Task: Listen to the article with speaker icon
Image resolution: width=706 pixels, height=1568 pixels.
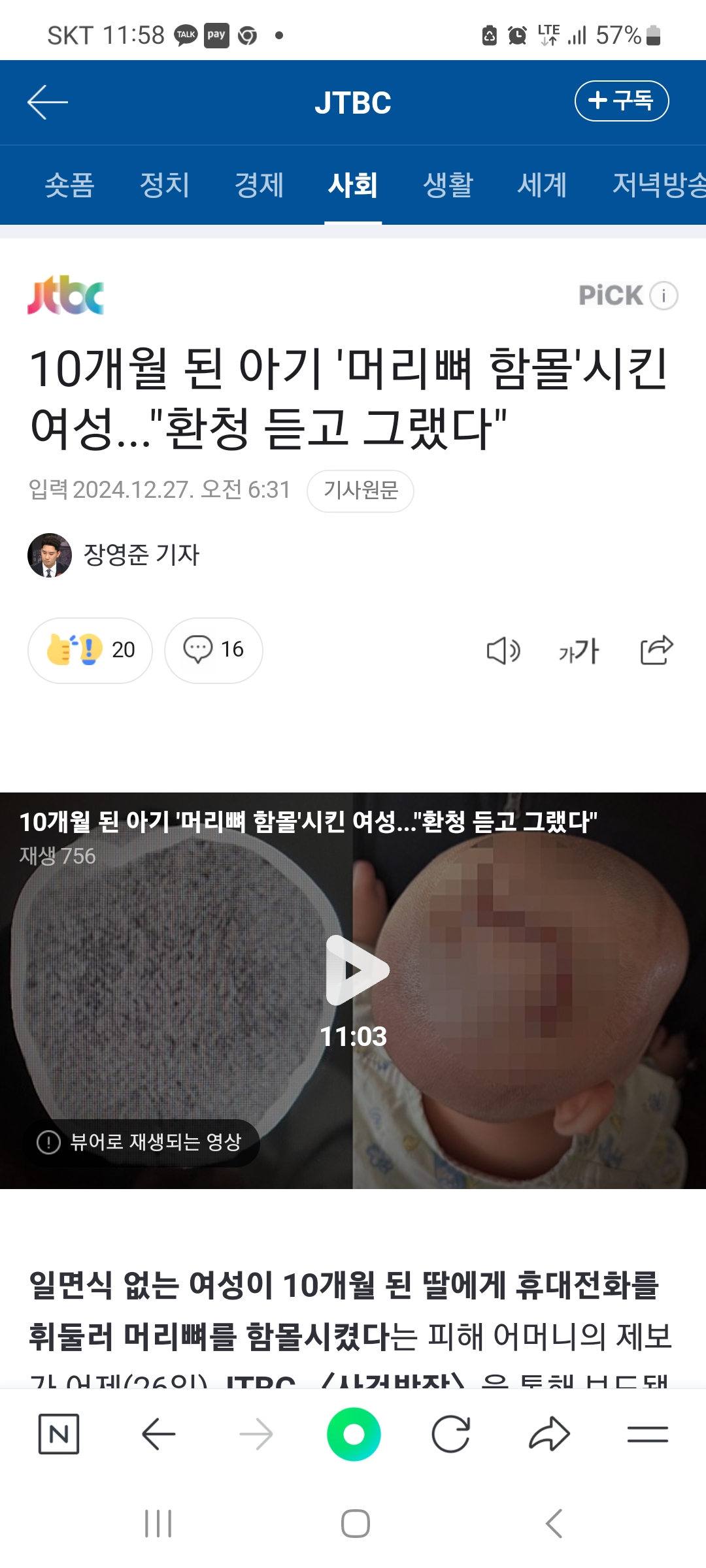Action: coord(503,651)
